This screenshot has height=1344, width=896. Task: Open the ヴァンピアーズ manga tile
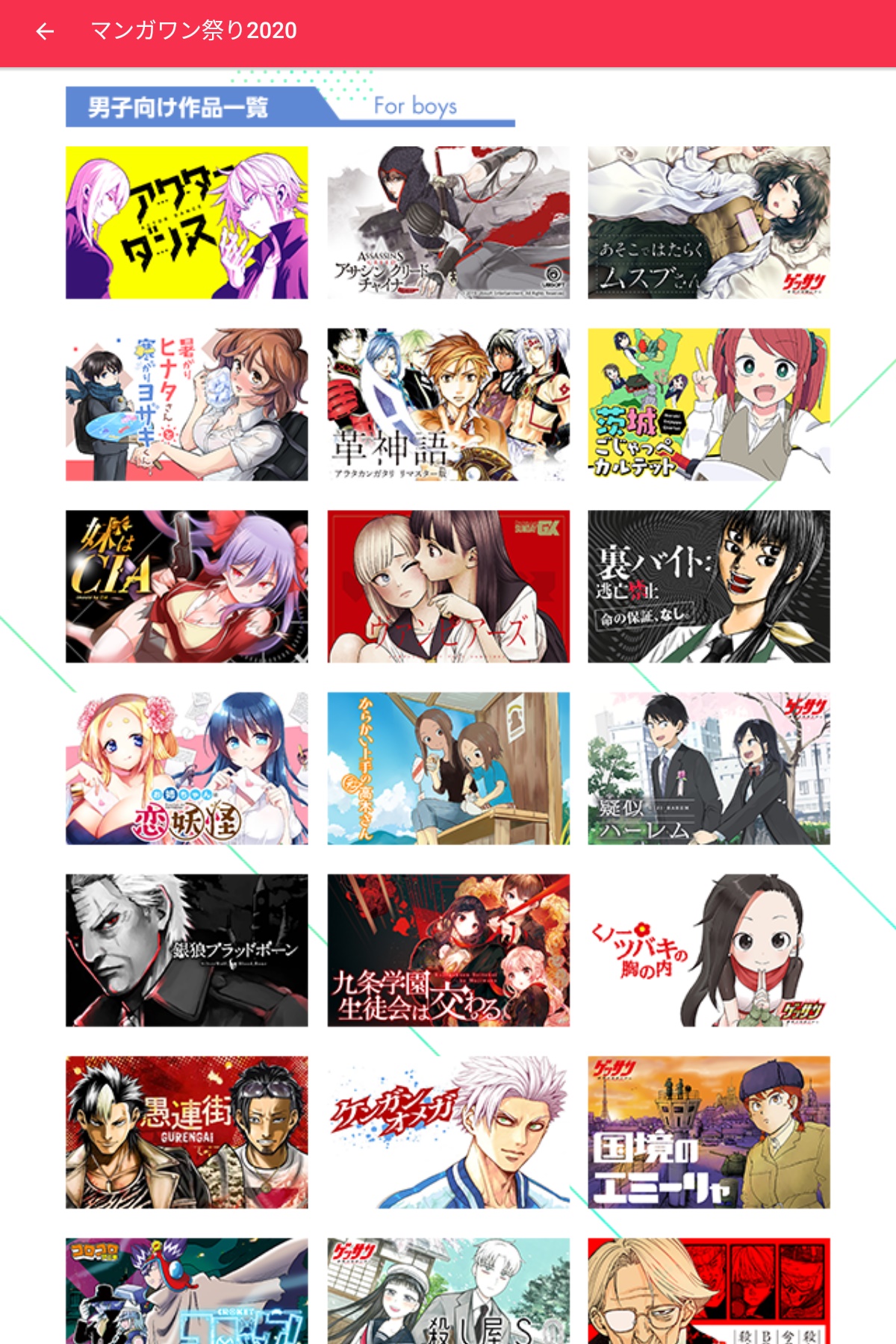click(x=448, y=587)
